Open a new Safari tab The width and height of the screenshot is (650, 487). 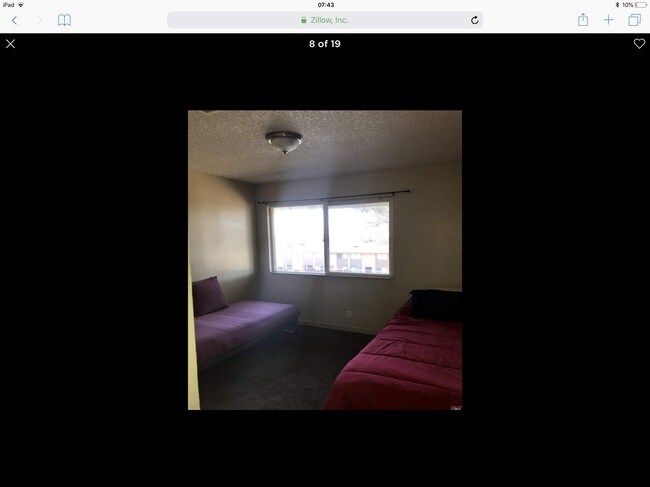pyautogui.click(x=608, y=20)
